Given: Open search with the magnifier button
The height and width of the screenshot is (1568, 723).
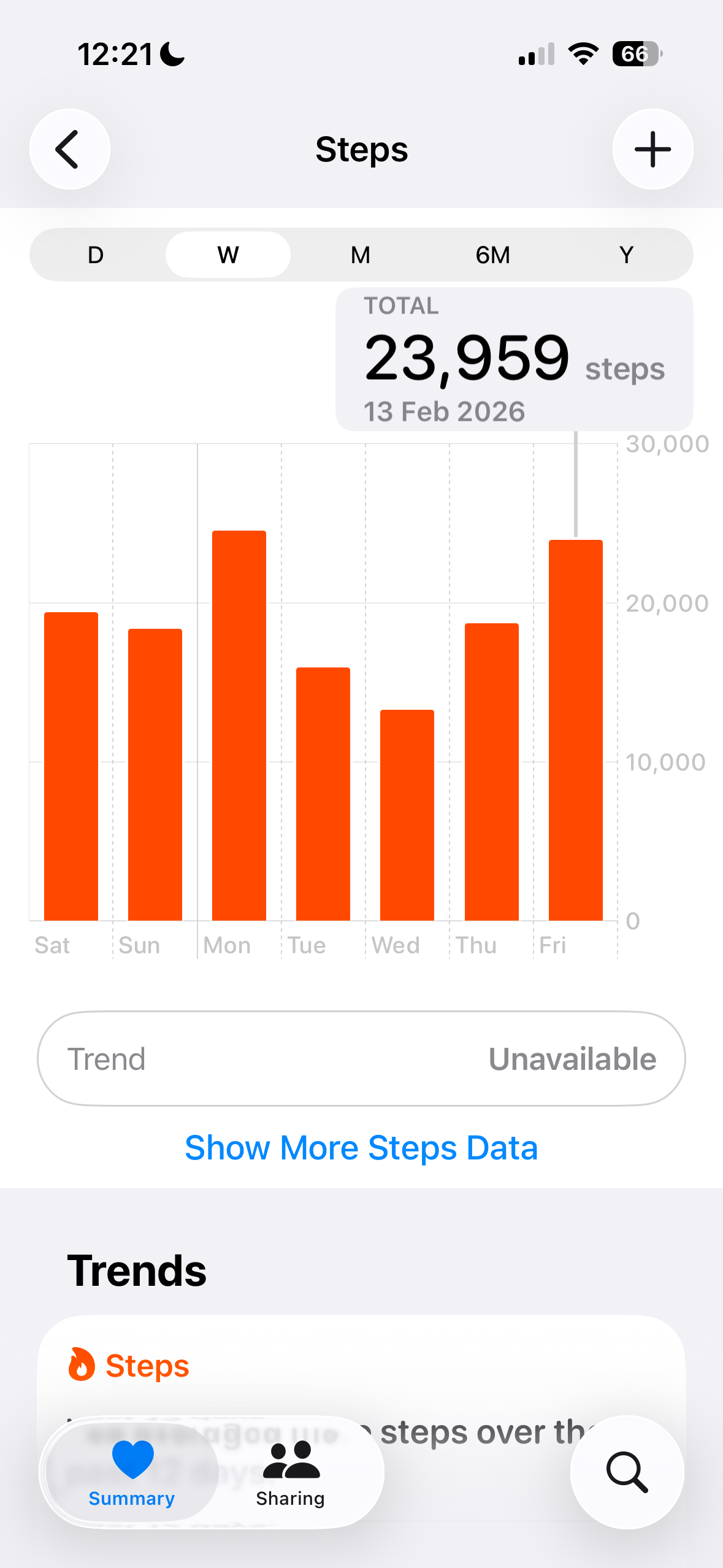Looking at the screenshot, I should pyautogui.click(x=627, y=1471).
